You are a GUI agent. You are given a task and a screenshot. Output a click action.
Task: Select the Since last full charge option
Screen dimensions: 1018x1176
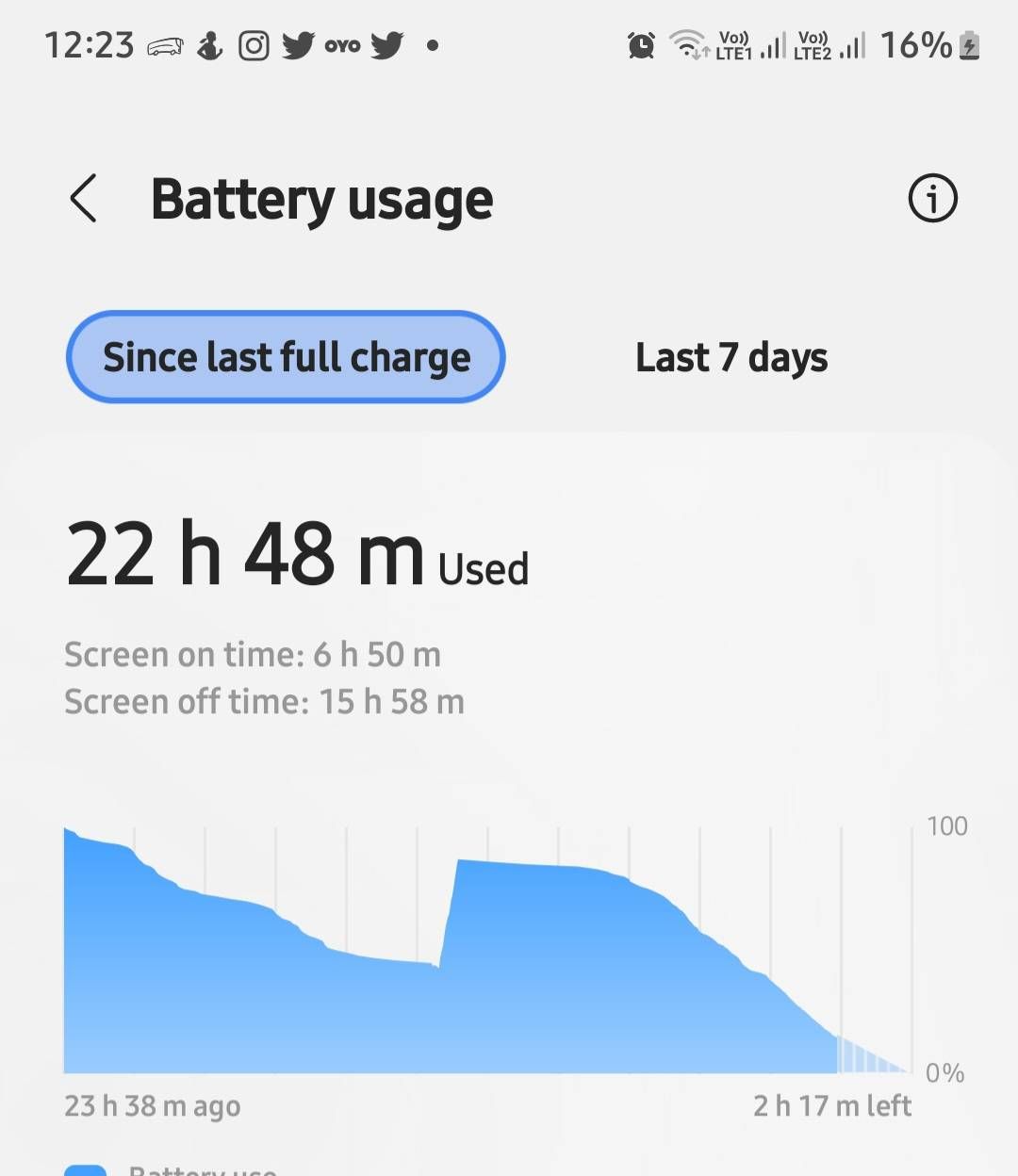point(287,357)
